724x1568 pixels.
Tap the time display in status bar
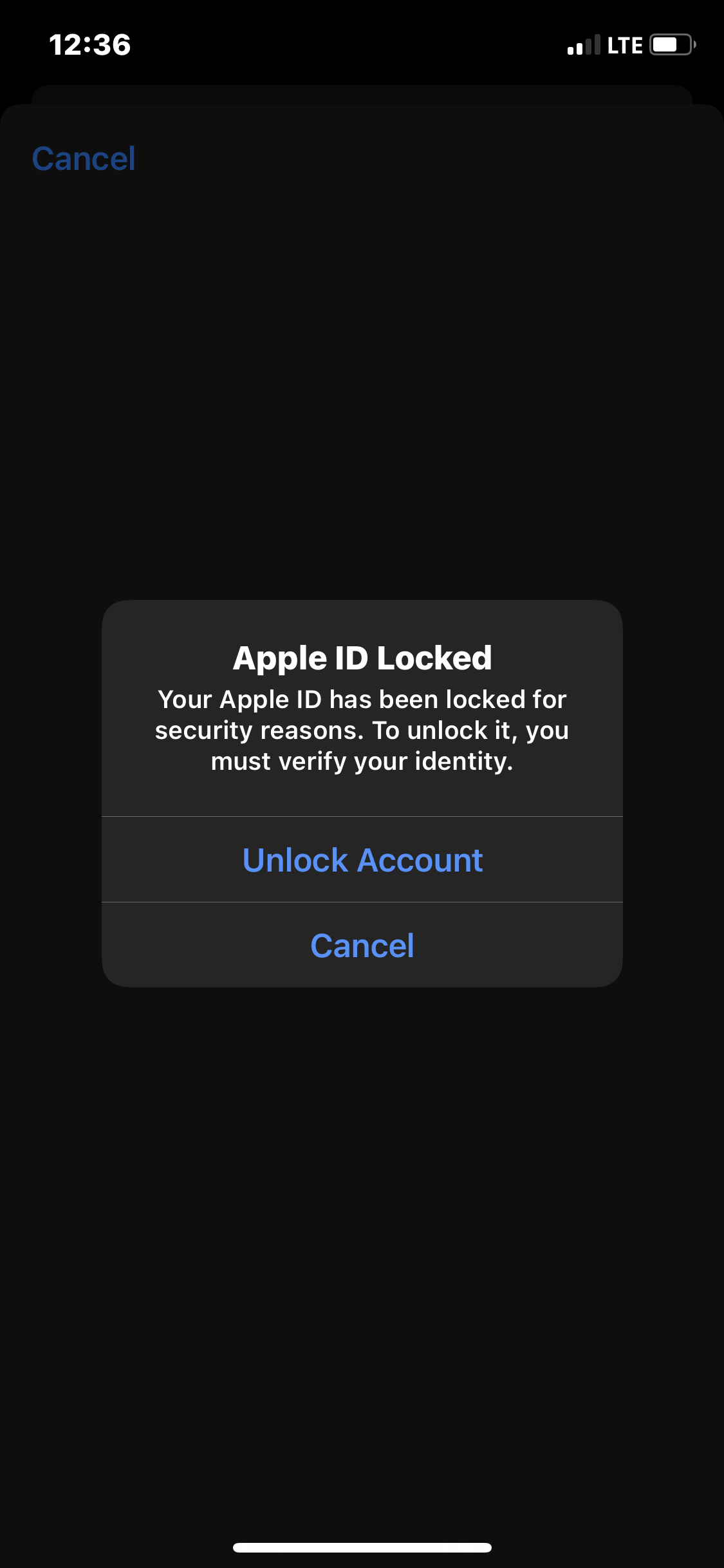pos(90,44)
